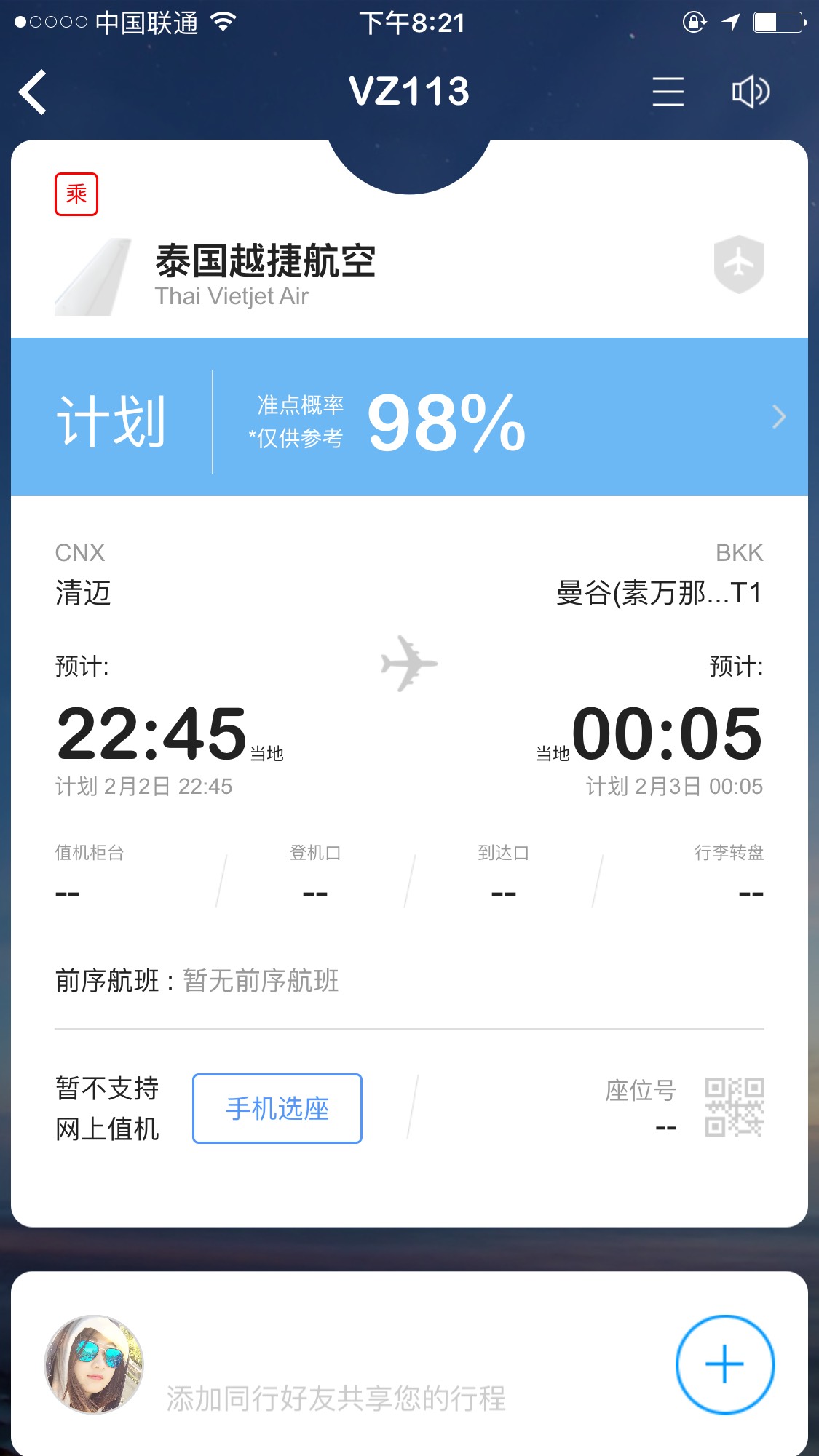Open the profile avatar picture
The image size is (819, 1456).
(x=95, y=1364)
